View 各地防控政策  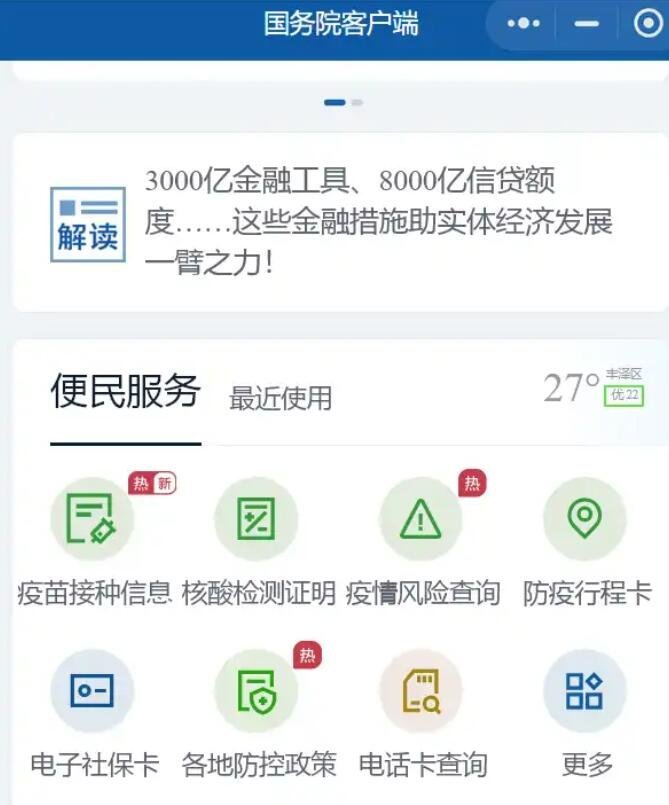pos(256,692)
